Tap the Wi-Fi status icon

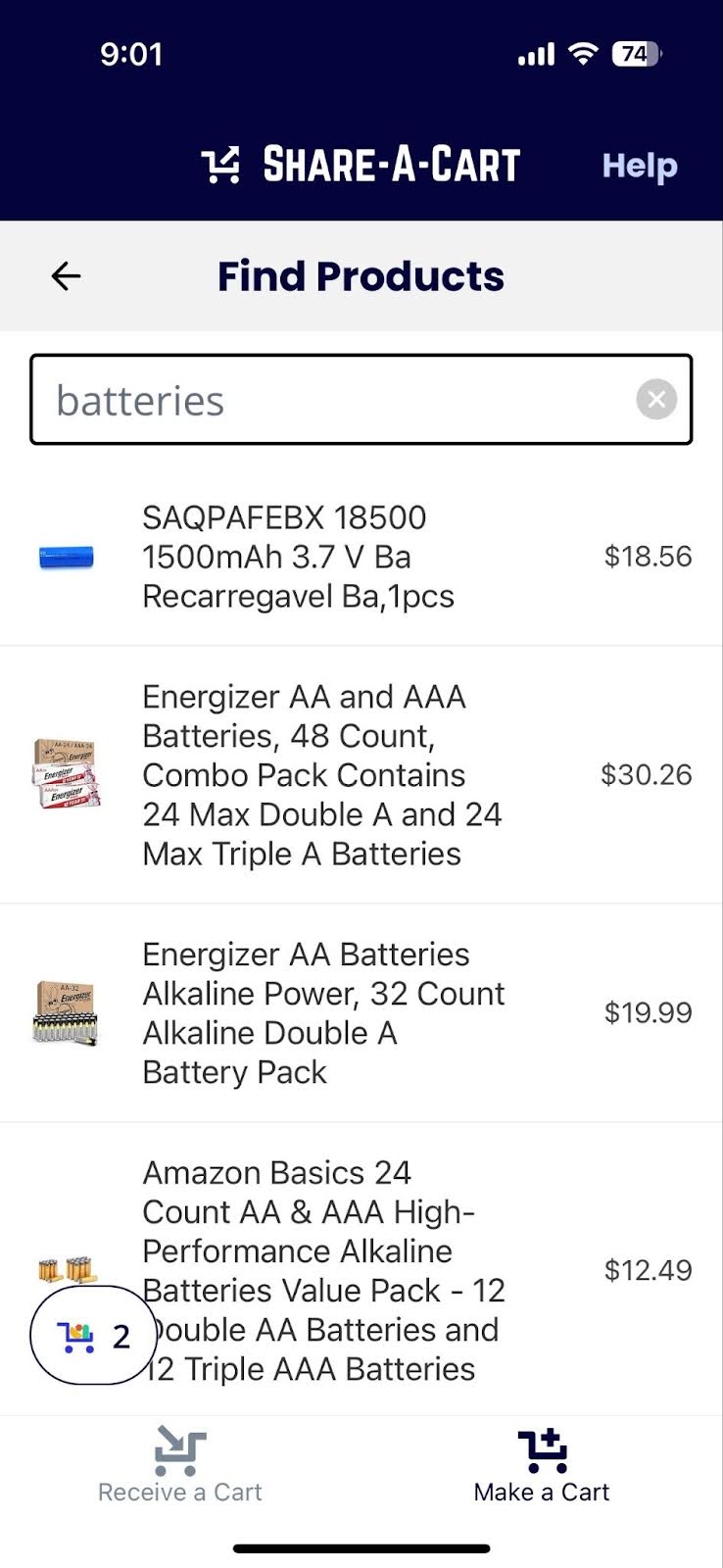click(x=582, y=54)
